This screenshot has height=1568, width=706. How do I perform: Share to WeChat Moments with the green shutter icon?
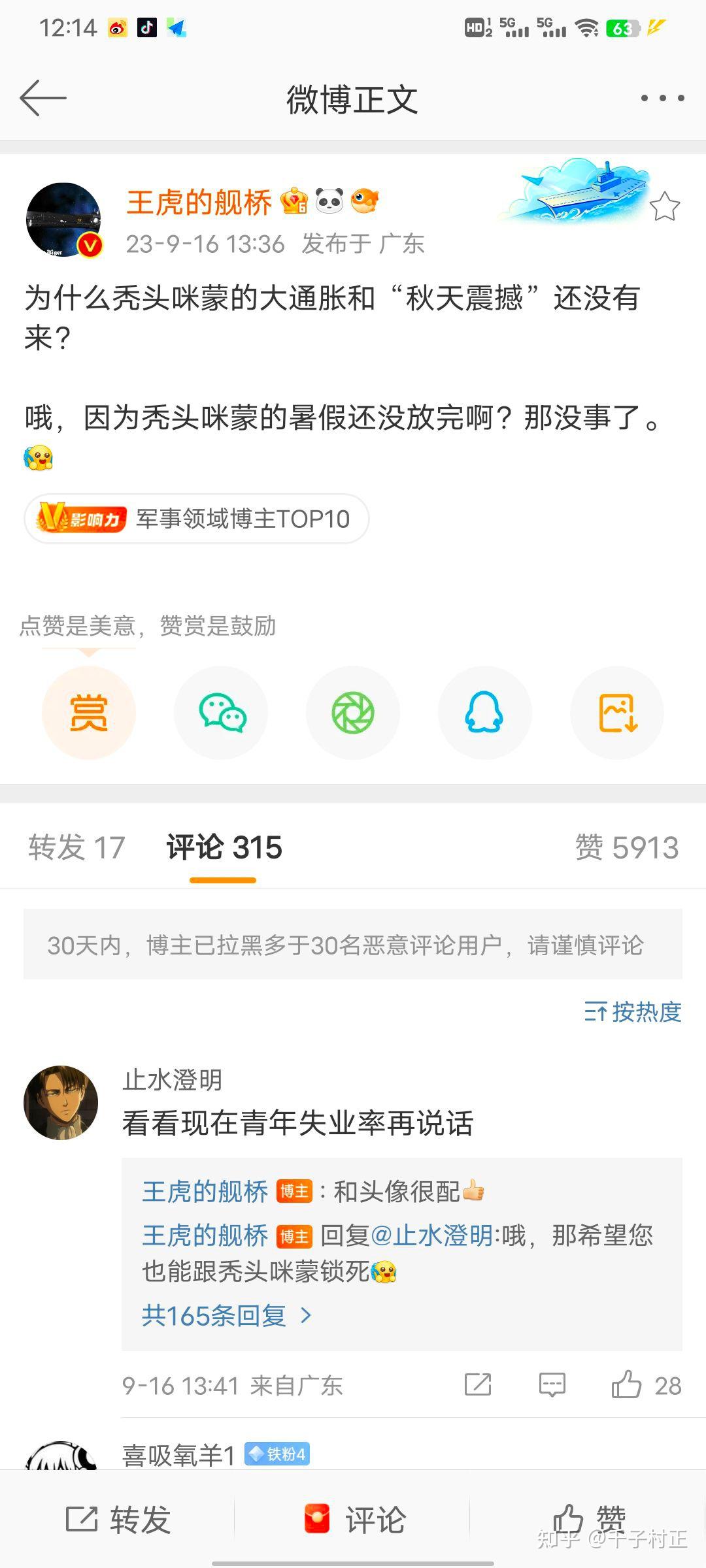[353, 712]
